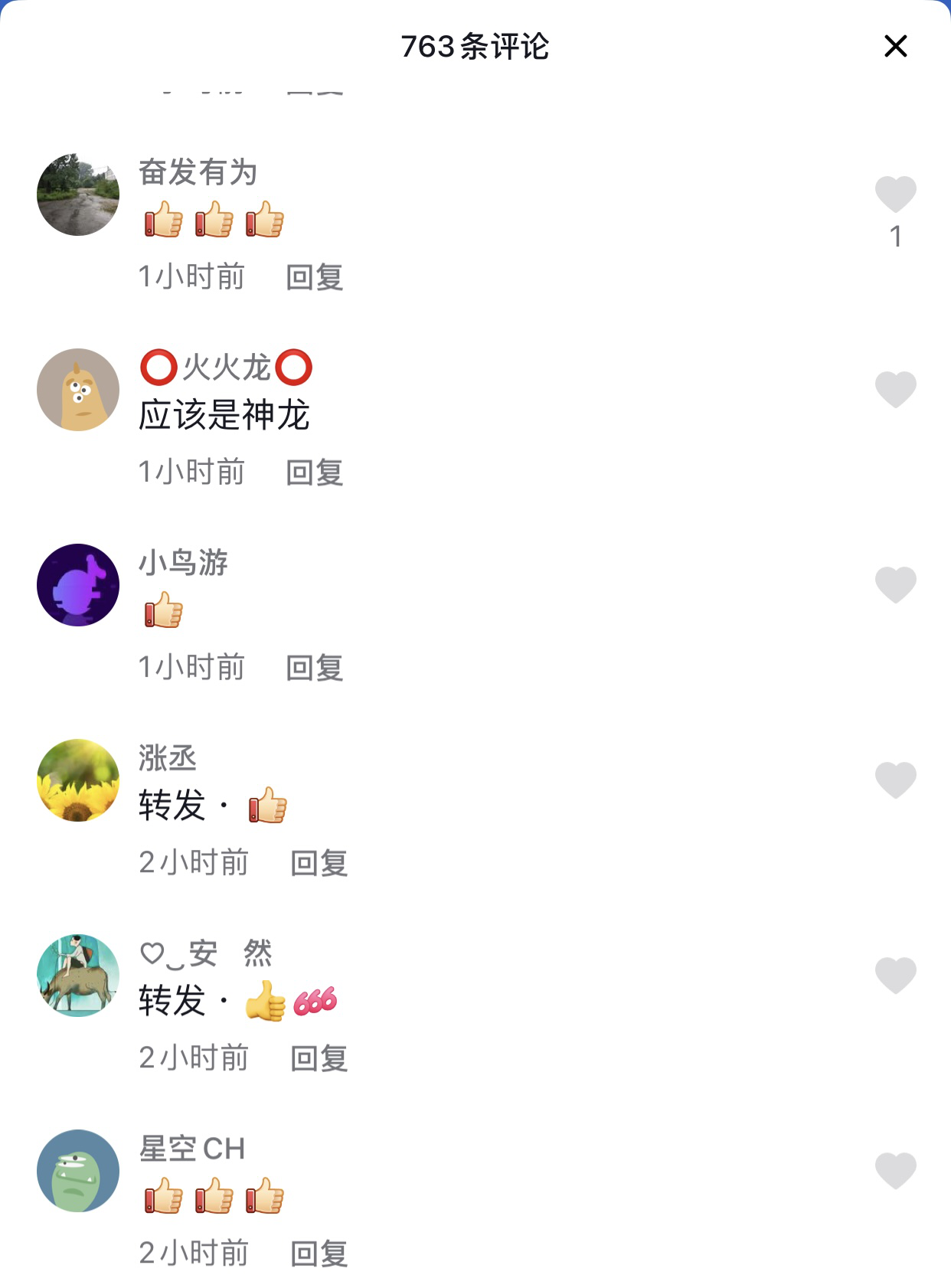Reply to 星空CH's comment

click(x=319, y=1253)
